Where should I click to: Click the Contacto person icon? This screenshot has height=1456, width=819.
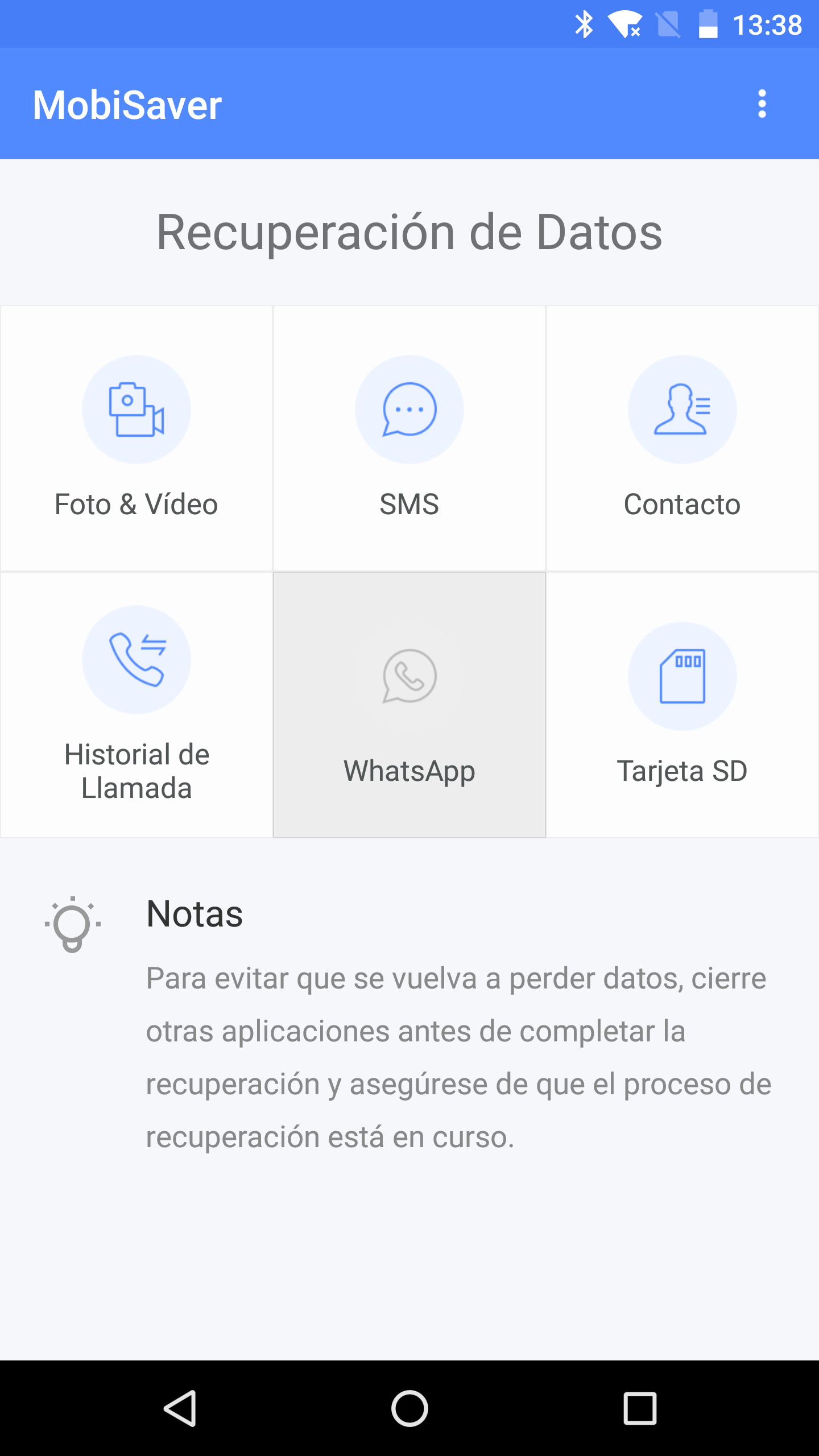[x=682, y=409]
